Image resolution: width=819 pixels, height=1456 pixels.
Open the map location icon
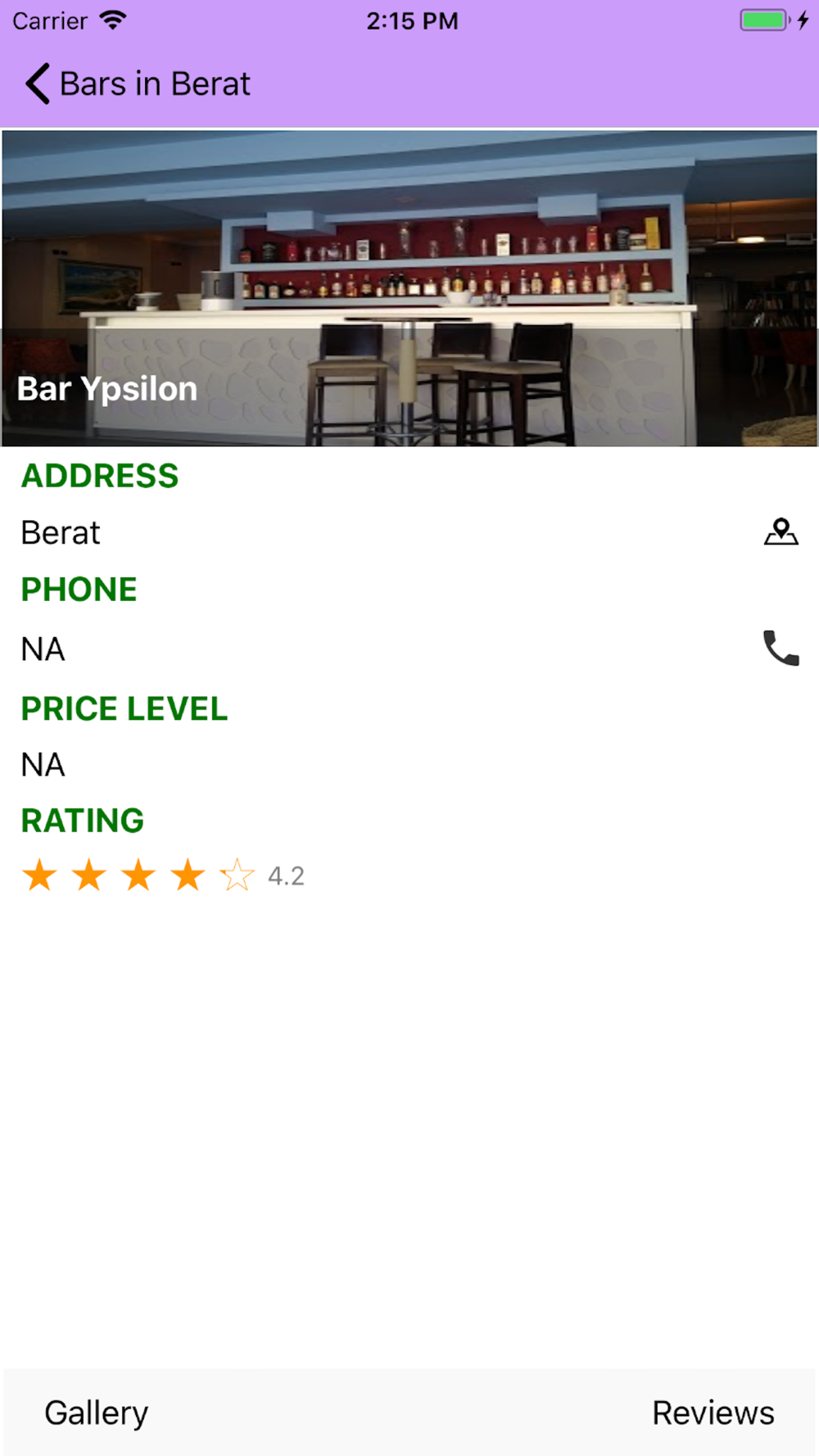click(x=781, y=532)
